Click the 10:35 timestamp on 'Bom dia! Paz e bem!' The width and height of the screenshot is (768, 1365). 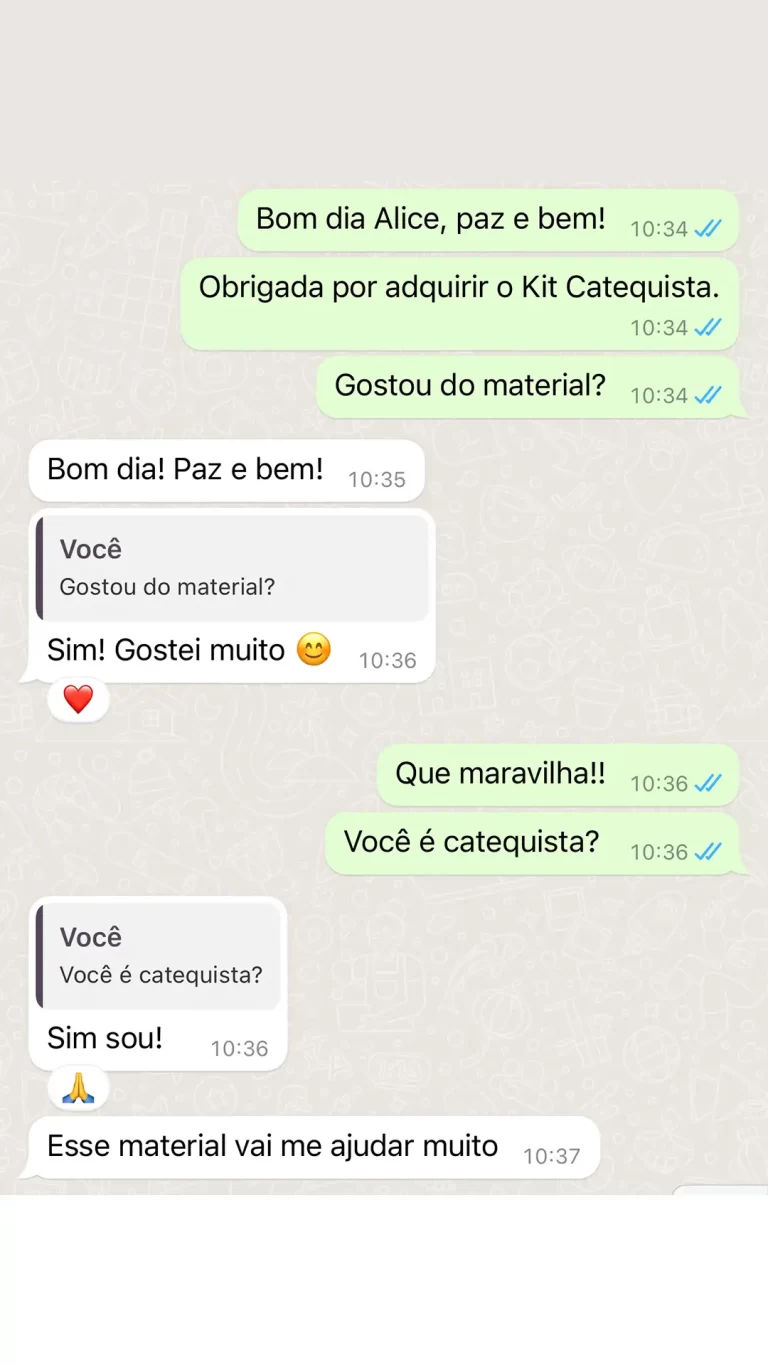pos(377,479)
